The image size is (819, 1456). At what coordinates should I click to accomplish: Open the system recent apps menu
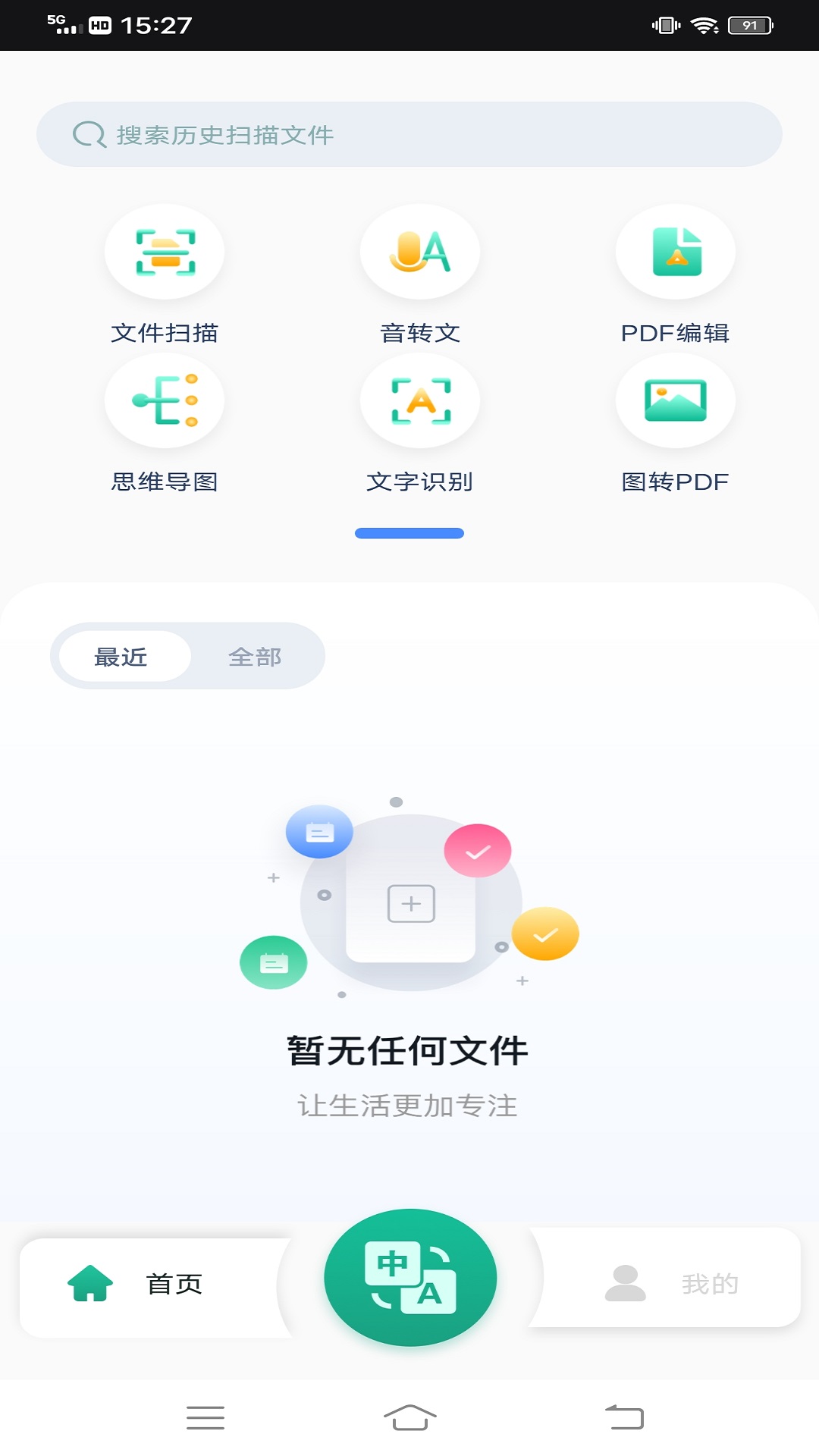click(206, 1417)
